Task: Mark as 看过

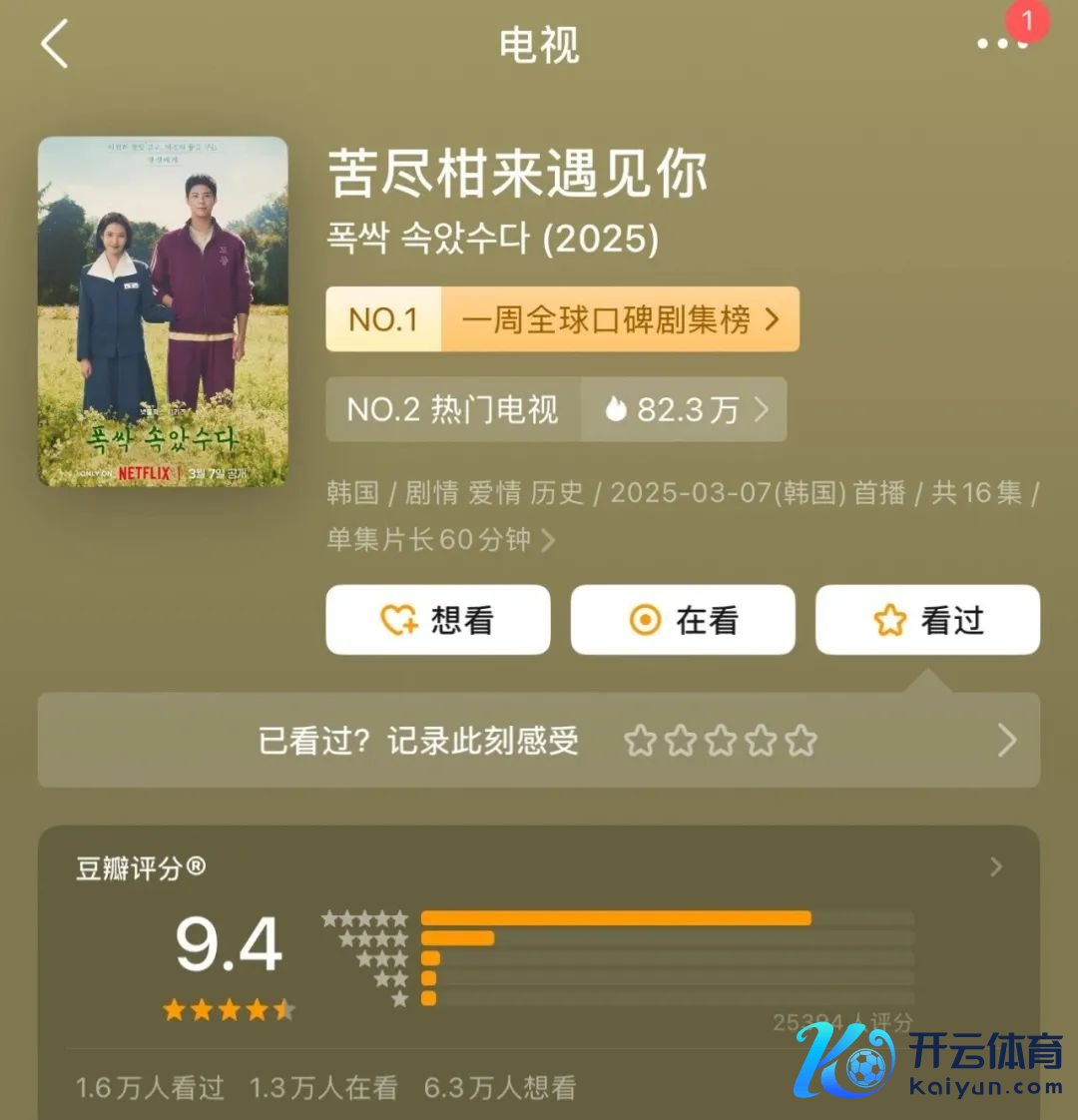Action: pos(927,620)
